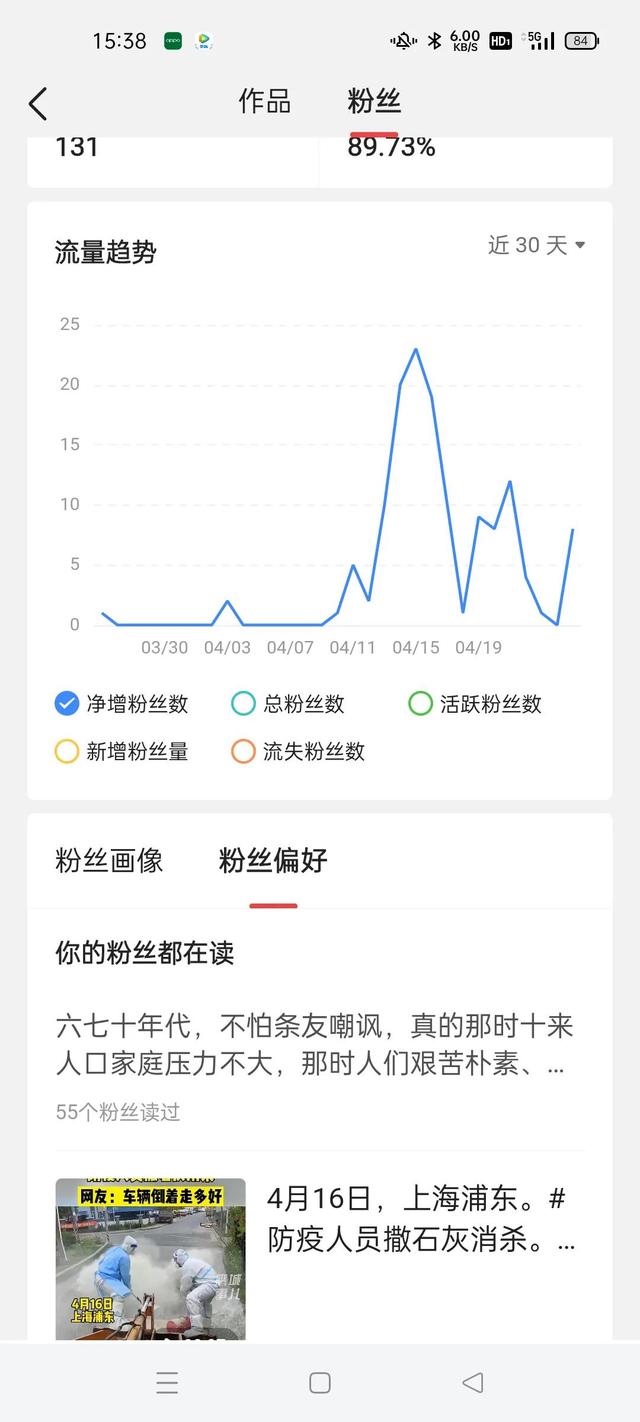Go back using the top-left arrow

pos(38,103)
